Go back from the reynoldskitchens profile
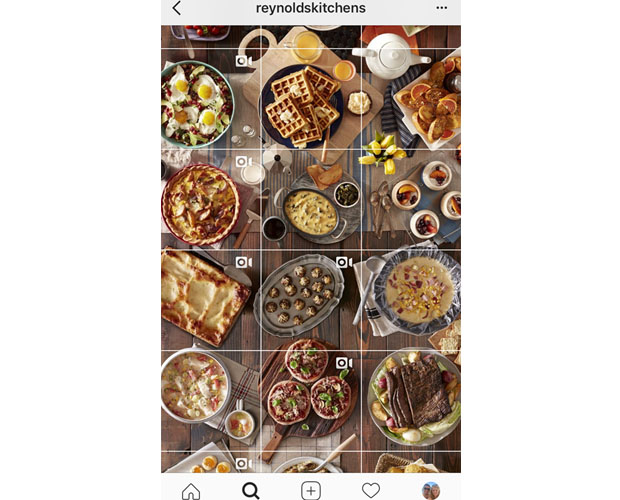 177,8
